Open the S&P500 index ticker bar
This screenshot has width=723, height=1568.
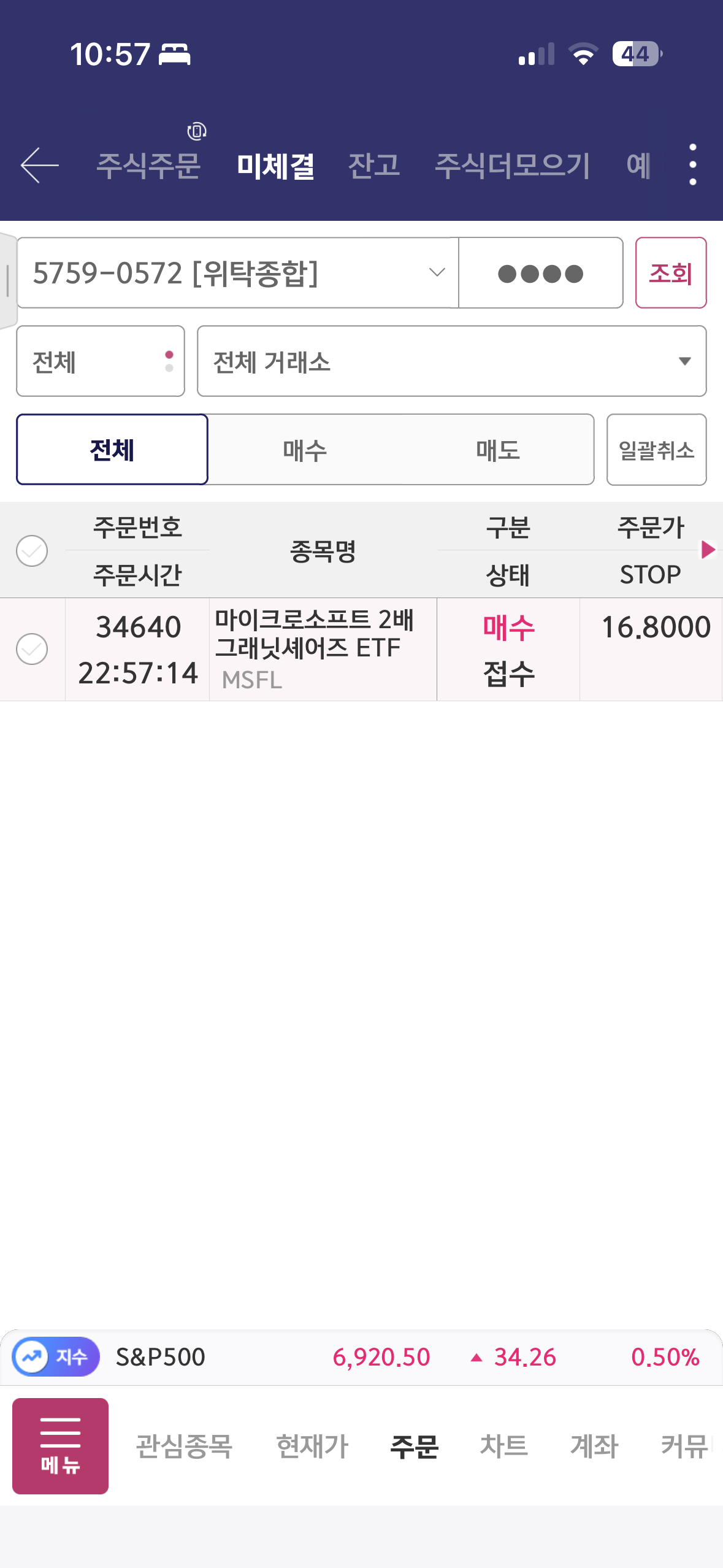(x=361, y=1357)
